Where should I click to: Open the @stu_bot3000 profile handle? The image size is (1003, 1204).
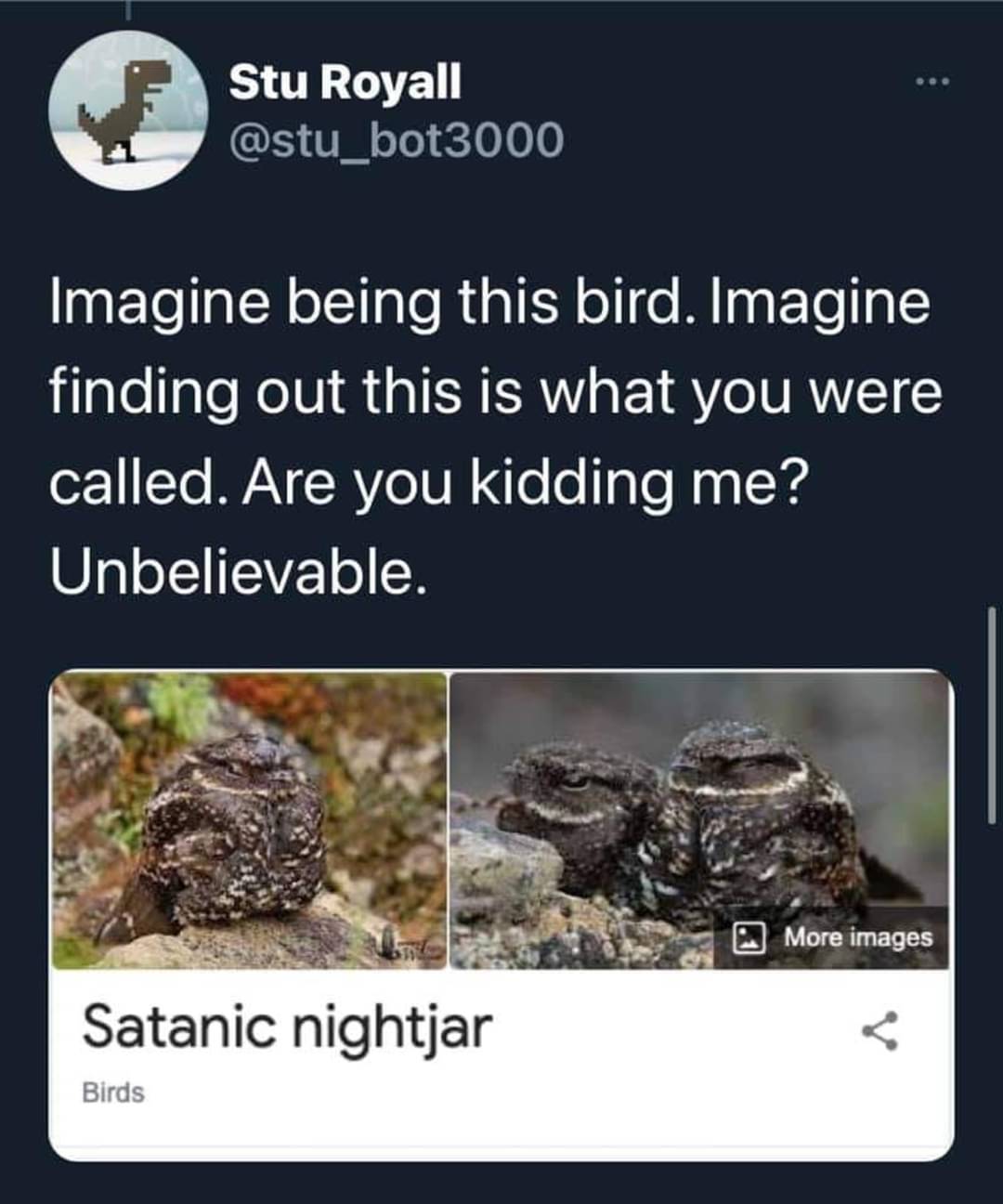396,140
